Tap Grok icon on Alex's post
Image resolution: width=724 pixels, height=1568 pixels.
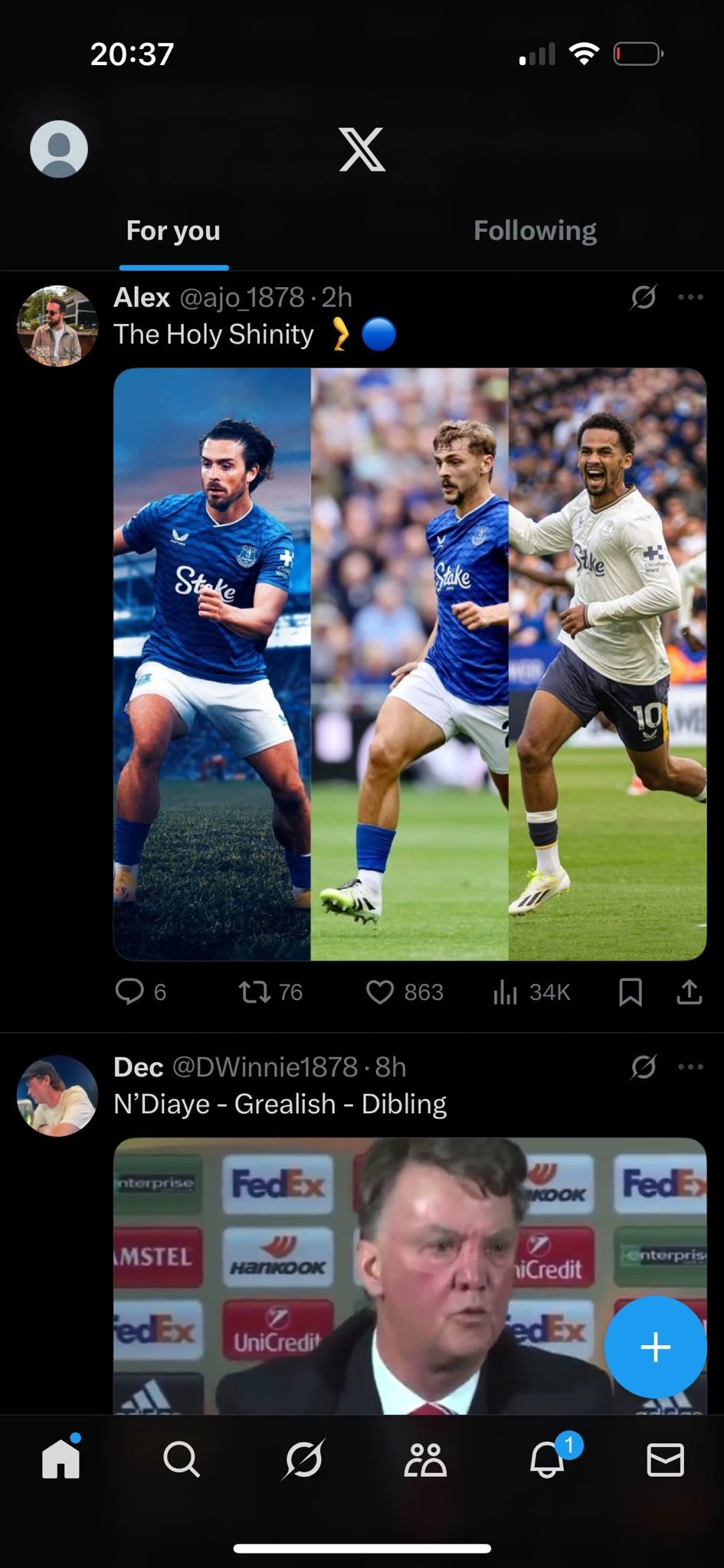(643, 297)
